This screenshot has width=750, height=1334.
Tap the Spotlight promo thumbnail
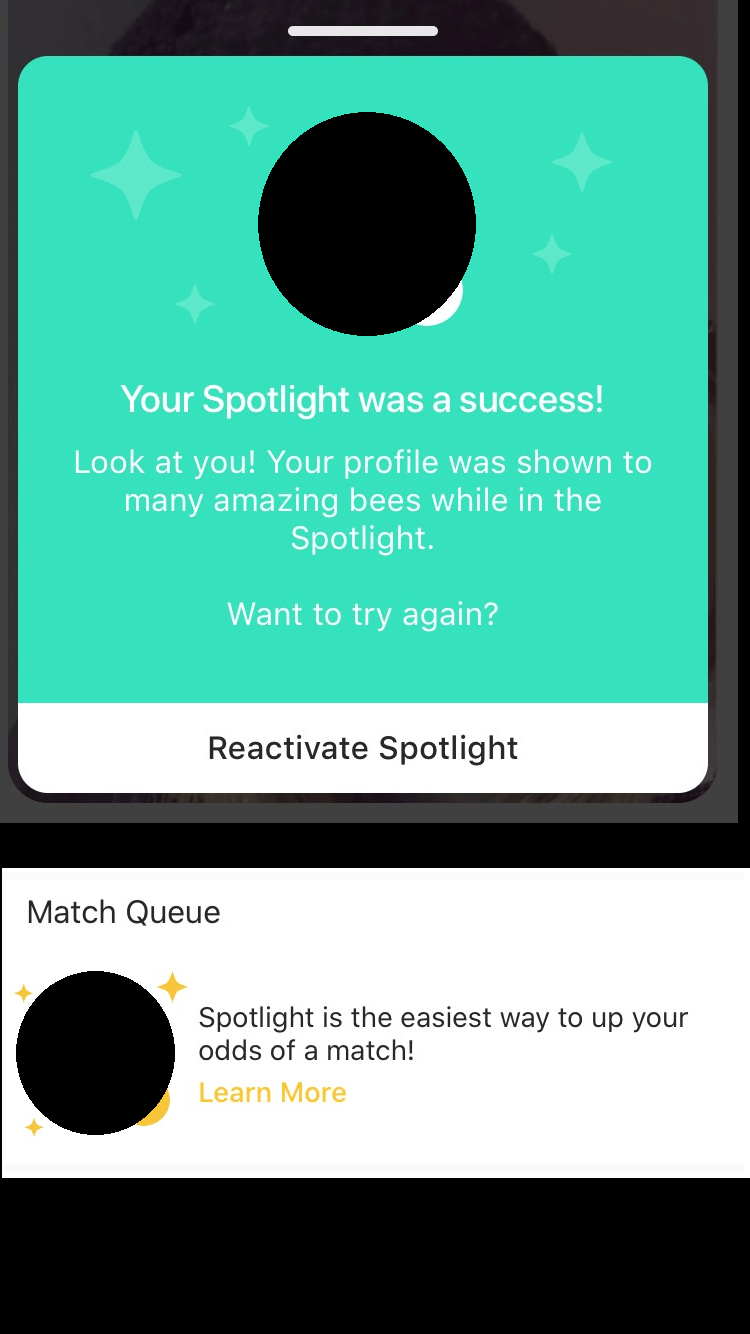pyautogui.click(x=96, y=1051)
